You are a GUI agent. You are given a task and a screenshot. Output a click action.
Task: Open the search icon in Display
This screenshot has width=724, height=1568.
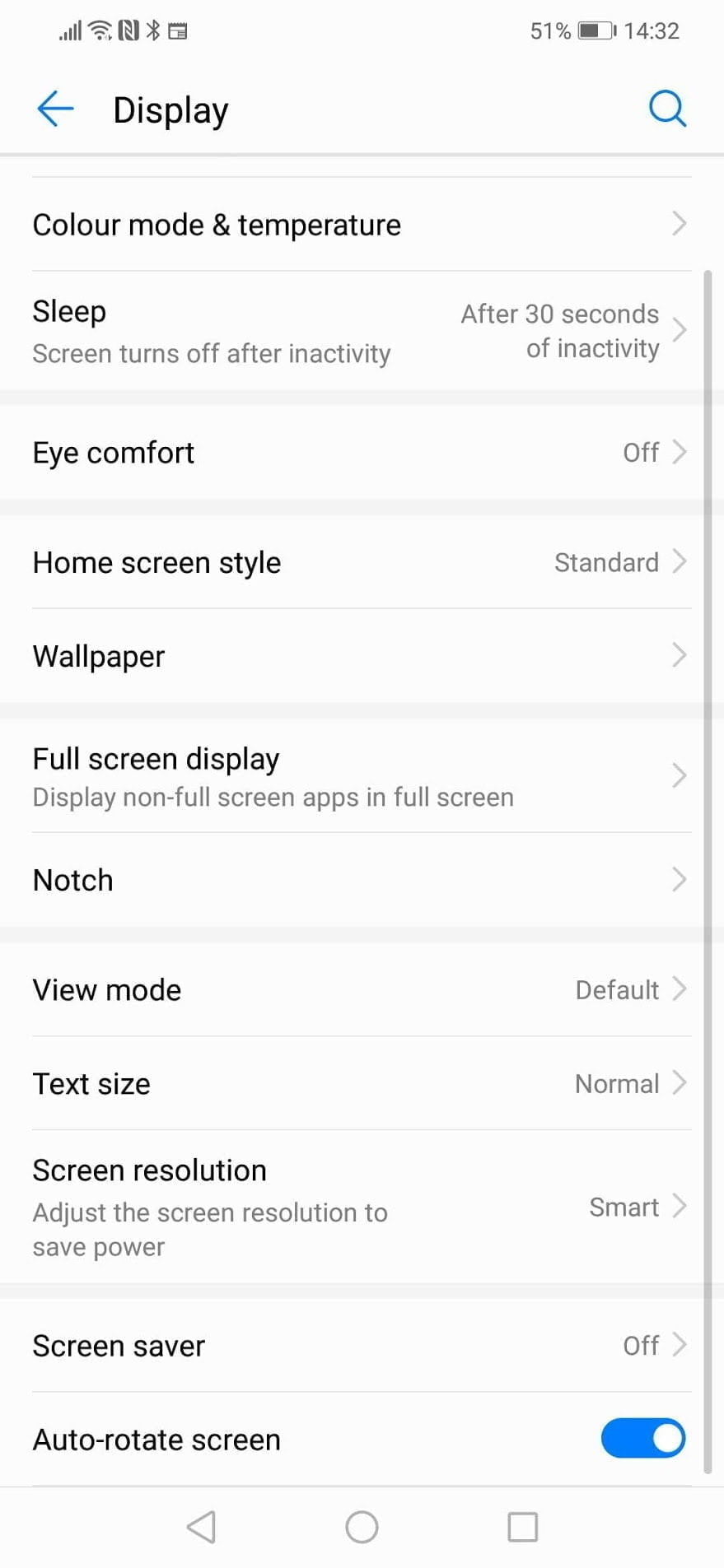coord(667,109)
